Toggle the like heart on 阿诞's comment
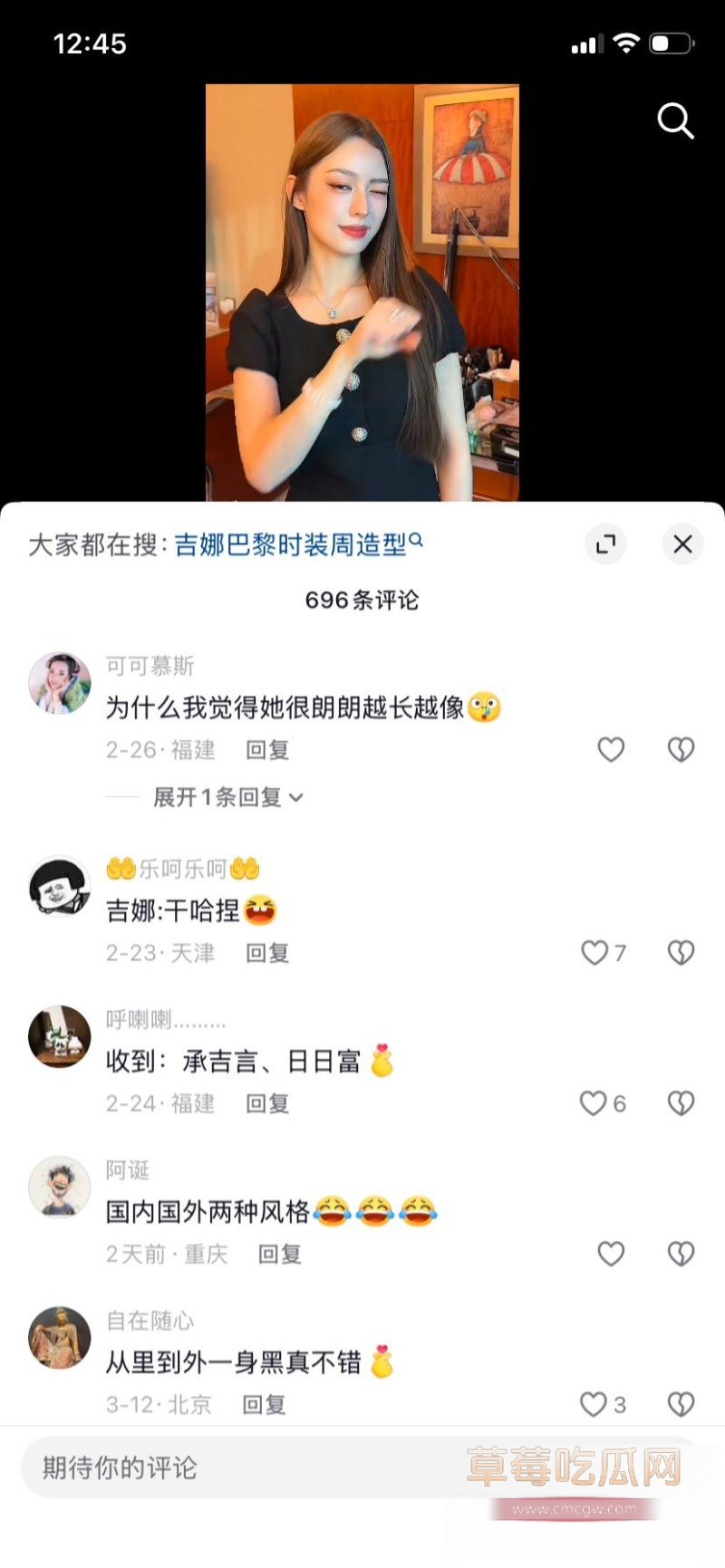The height and width of the screenshot is (1568, 725). tap(610, 1254)
